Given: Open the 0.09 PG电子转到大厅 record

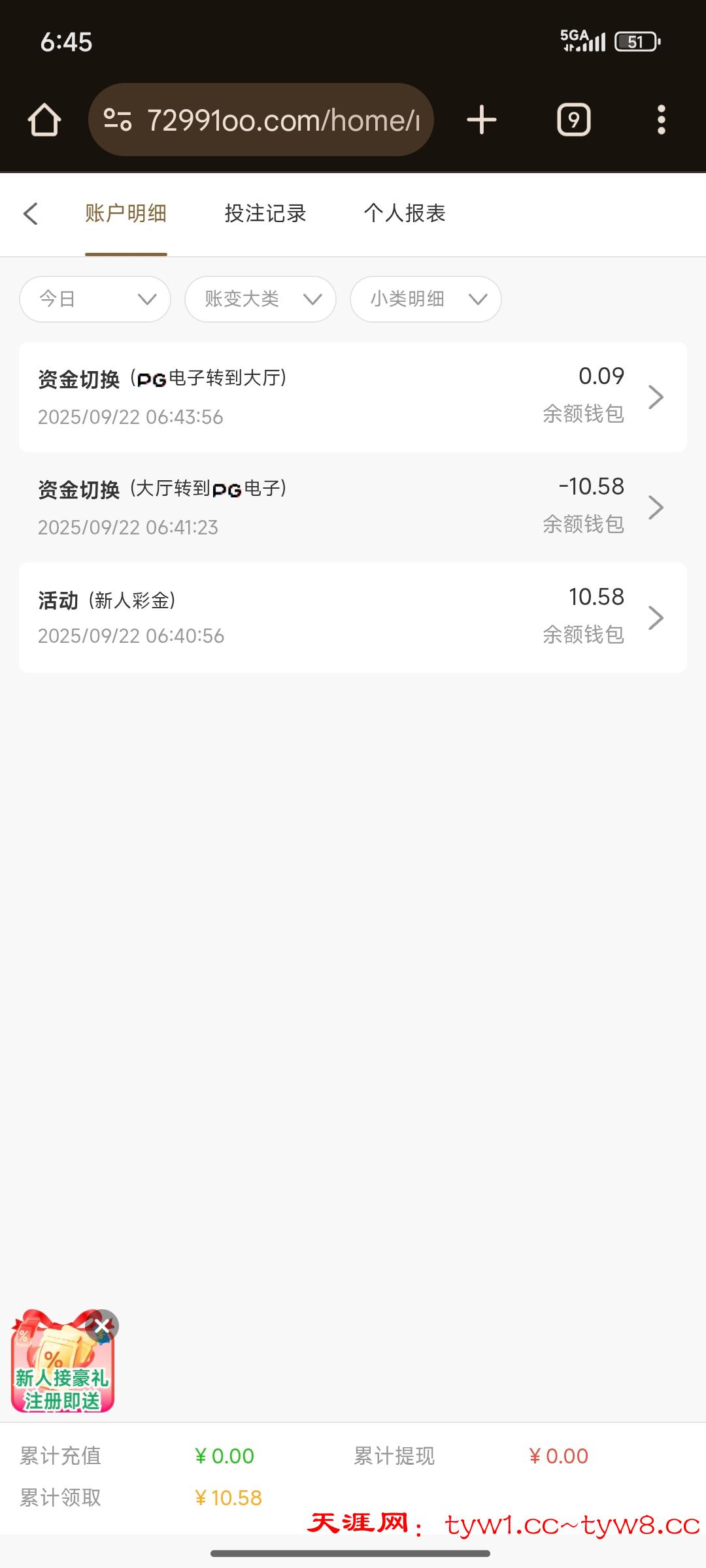Looking at the screenshot, I should (353, 397).
